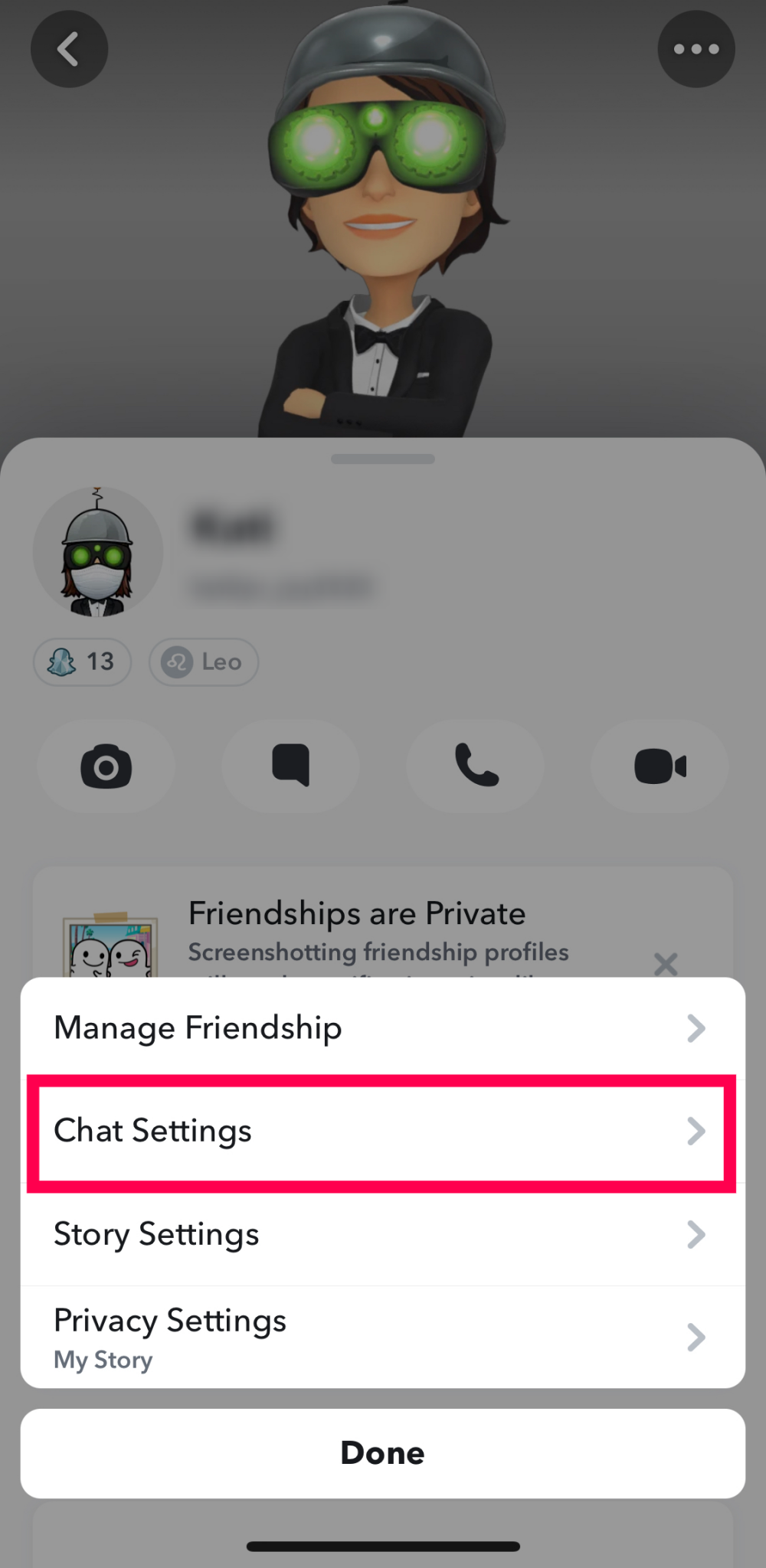Open camera to send a snap

point(106,766)
